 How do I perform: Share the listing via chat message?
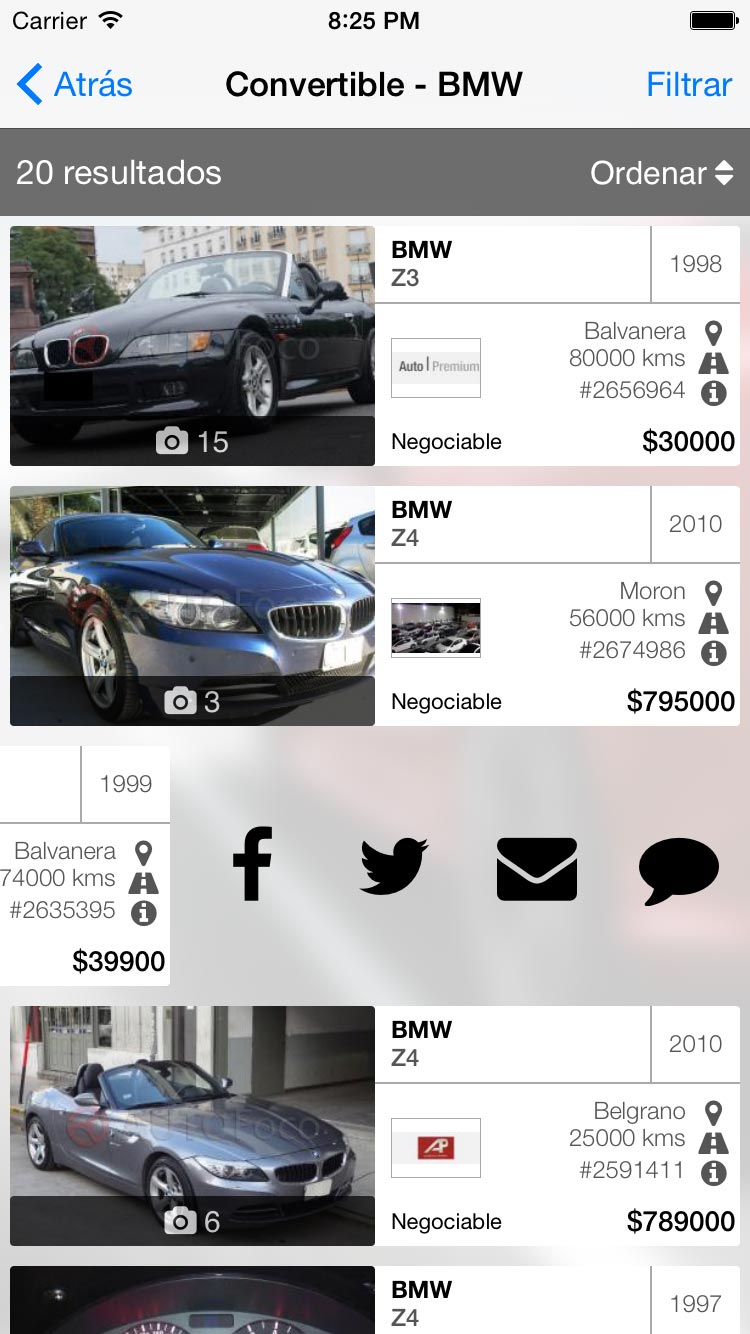click(x=679, y=870)
